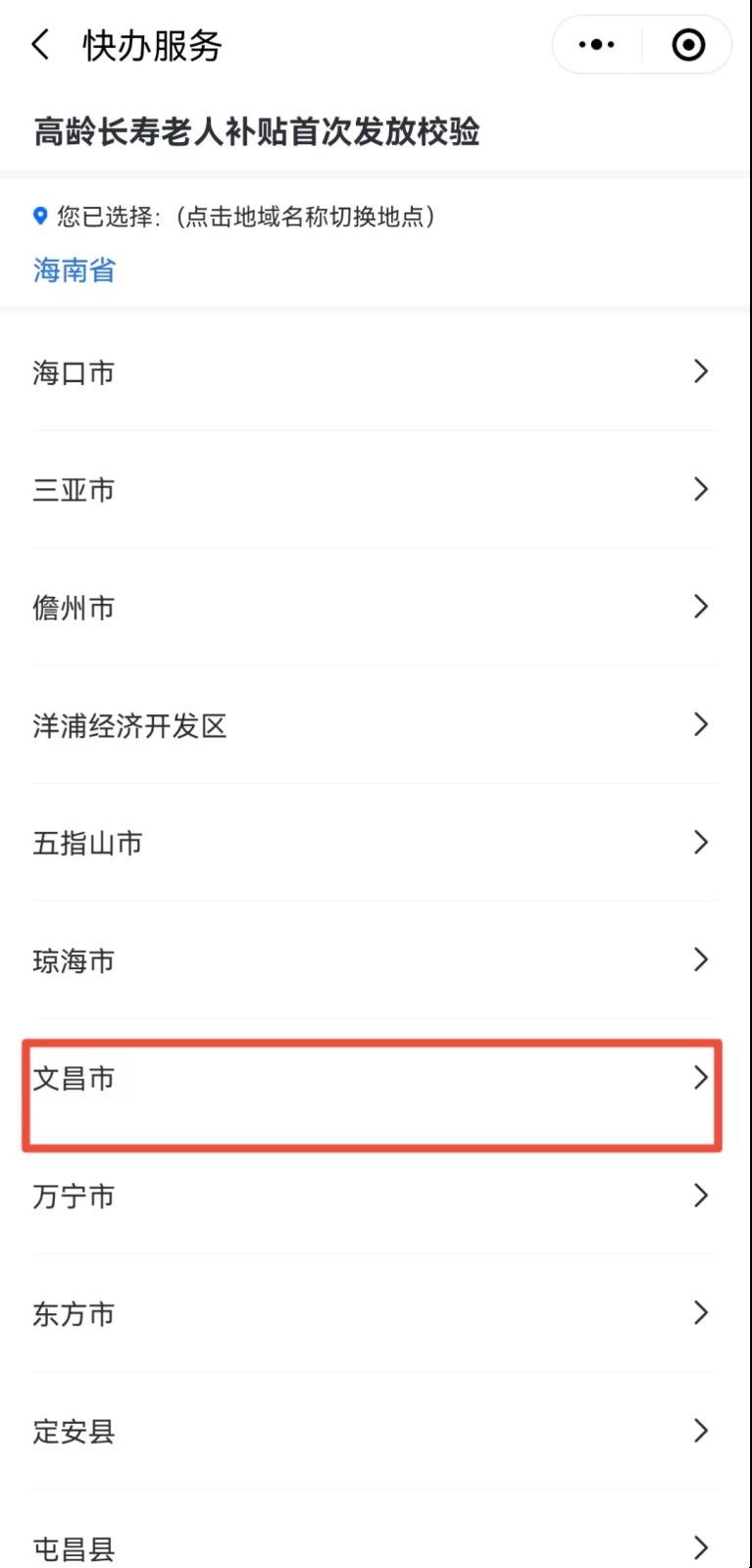Select 洋浦经济开发区
The height and width of the screenshot is (1568, 752).
point(376,725)
